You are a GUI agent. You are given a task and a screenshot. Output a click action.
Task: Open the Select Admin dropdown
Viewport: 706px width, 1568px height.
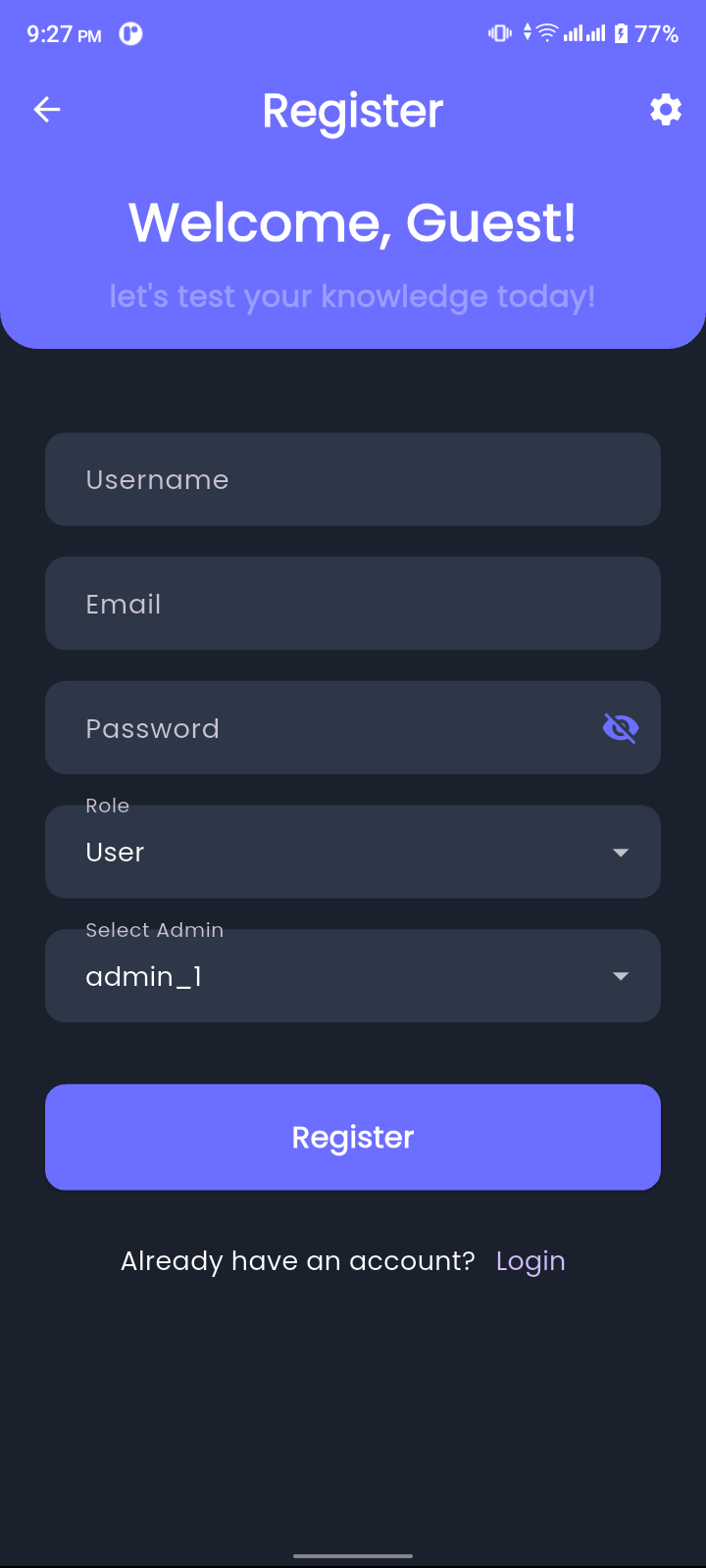click(353, 976)
